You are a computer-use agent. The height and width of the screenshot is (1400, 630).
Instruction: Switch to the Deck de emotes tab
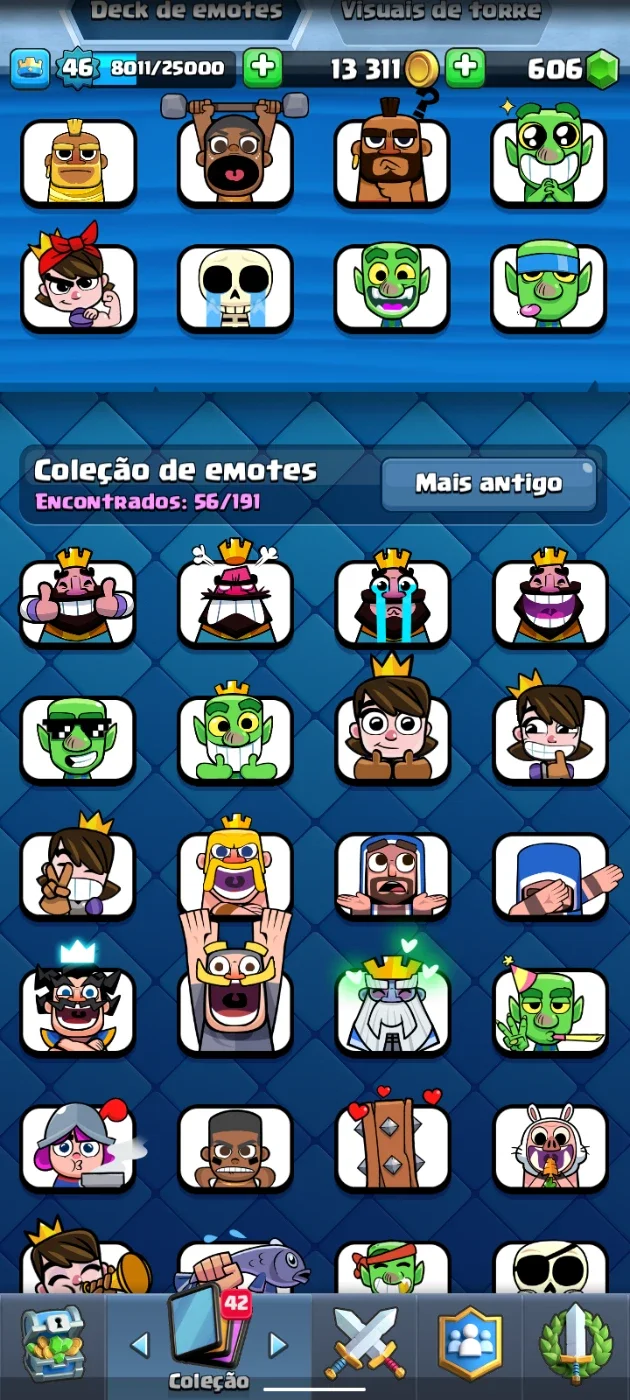click(x=185, y=14)
